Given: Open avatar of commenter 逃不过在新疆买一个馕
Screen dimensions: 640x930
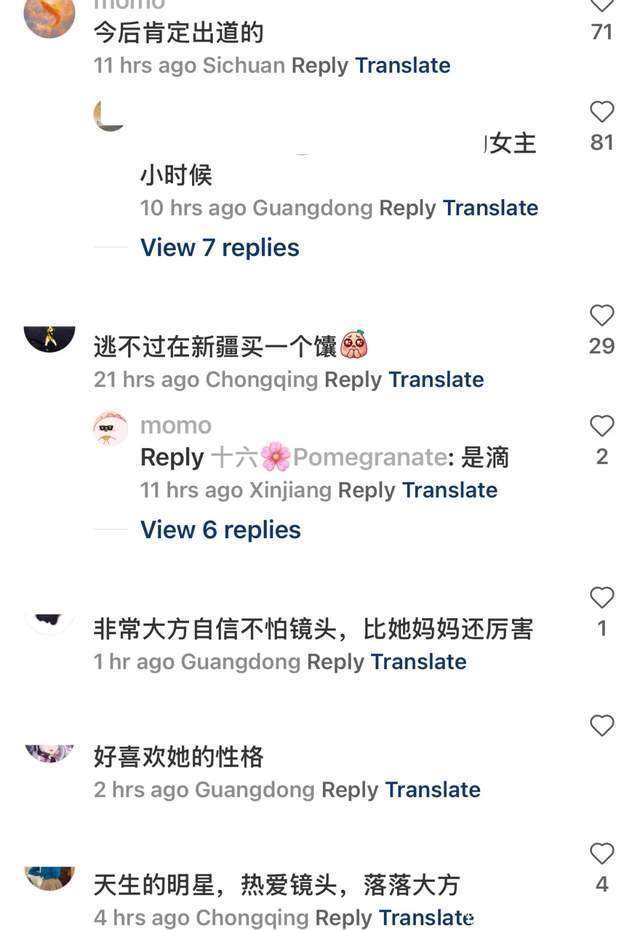Looking at the screenshot, I should pos(49,338).
